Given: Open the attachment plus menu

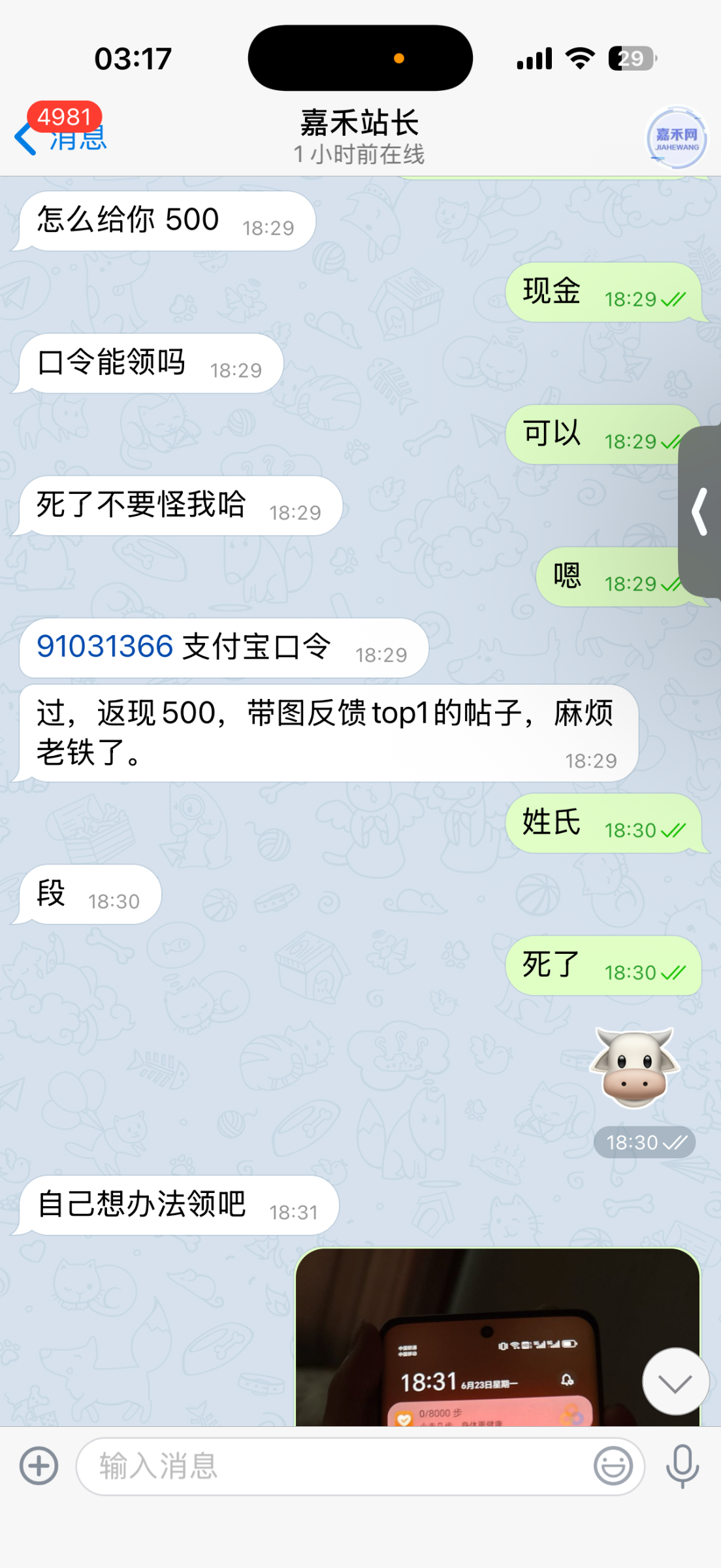Looking at the screenshot, I should point(39,1466).
